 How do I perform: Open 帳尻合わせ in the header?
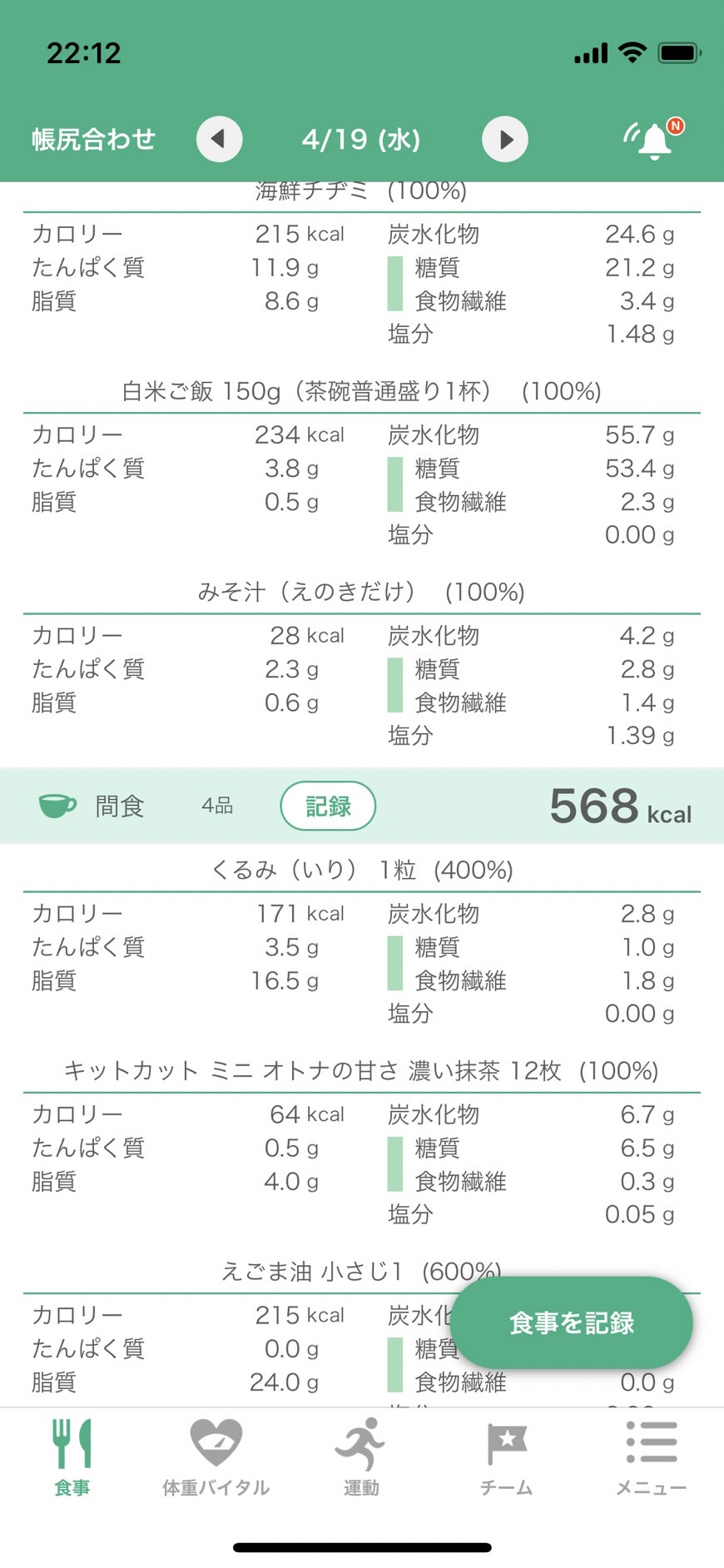tap(93, 139)
